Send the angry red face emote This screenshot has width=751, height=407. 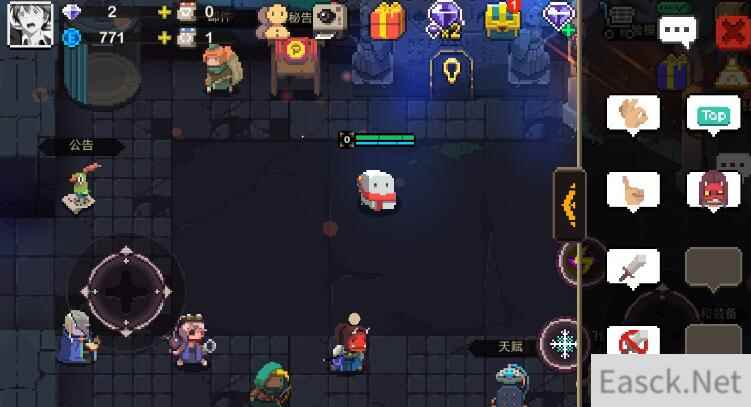pos(713,190)
